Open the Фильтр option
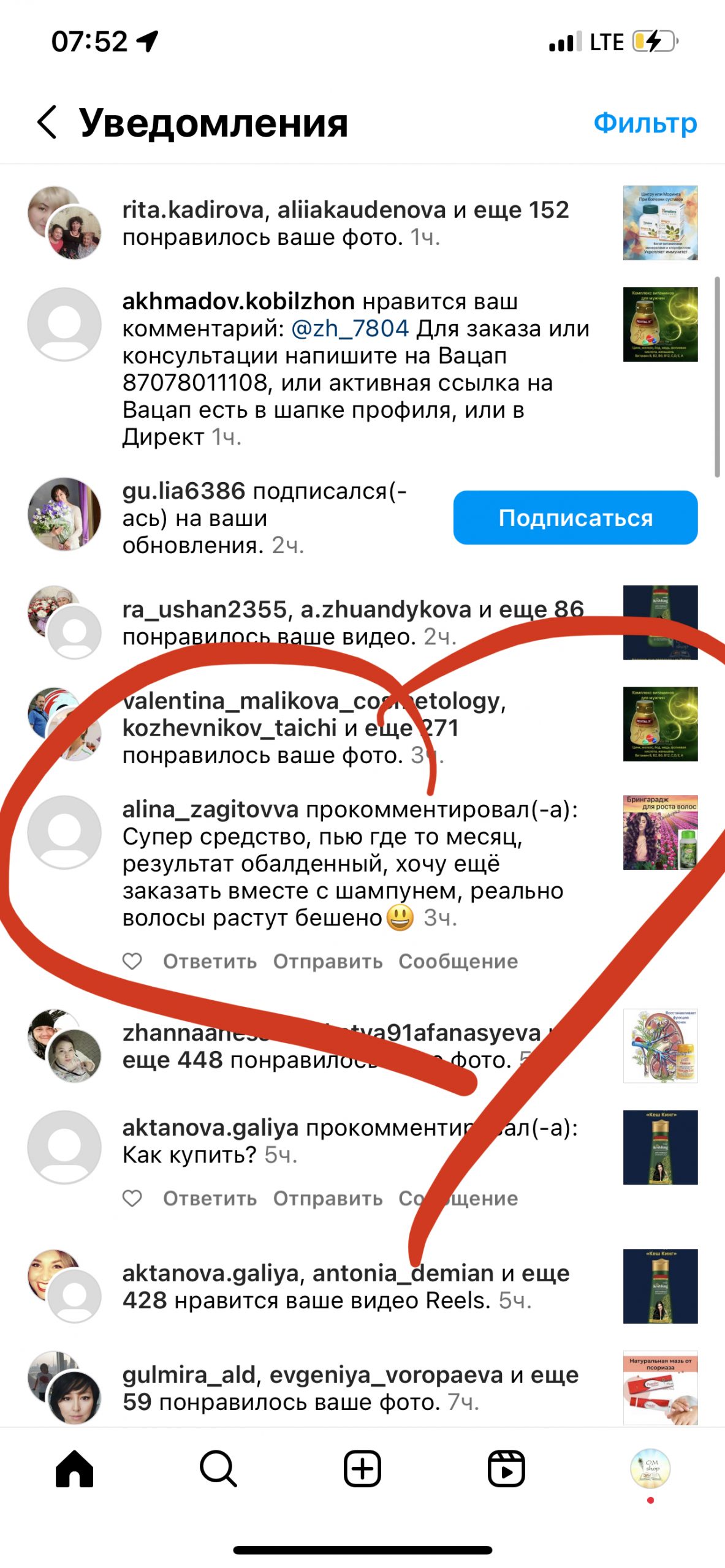 point(645,123)
